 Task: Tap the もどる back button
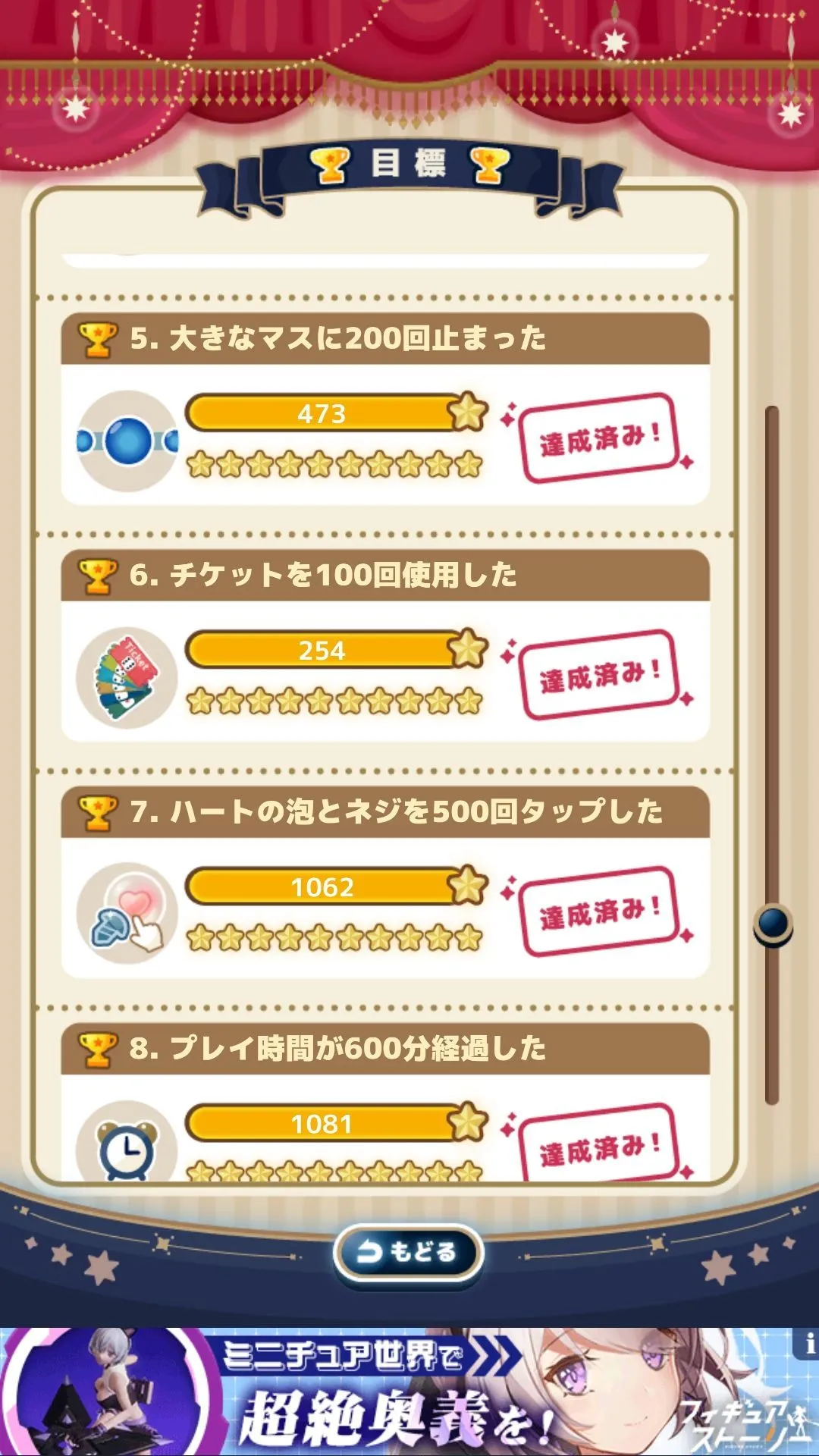(x=408, y=1252)
